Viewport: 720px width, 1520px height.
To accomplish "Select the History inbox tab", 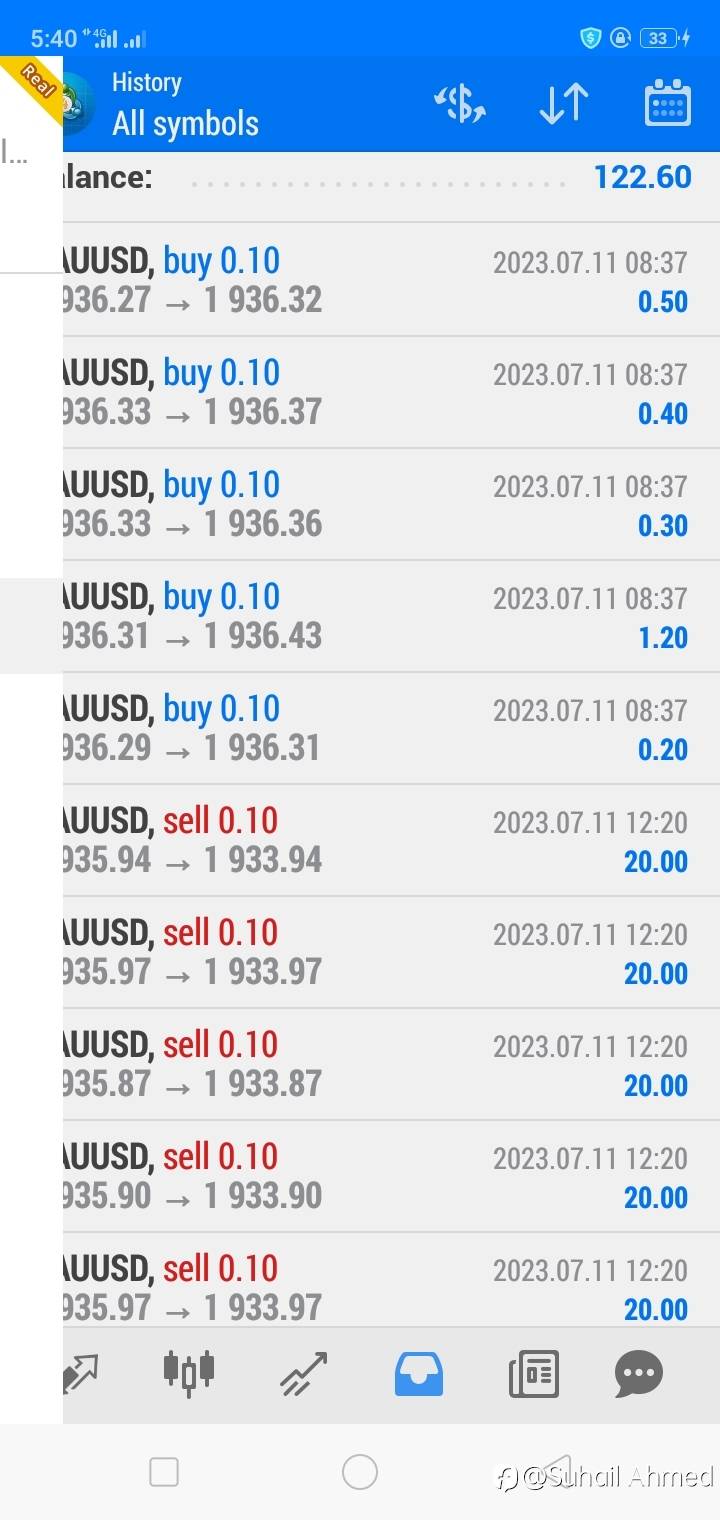I will pos(419,1372).
